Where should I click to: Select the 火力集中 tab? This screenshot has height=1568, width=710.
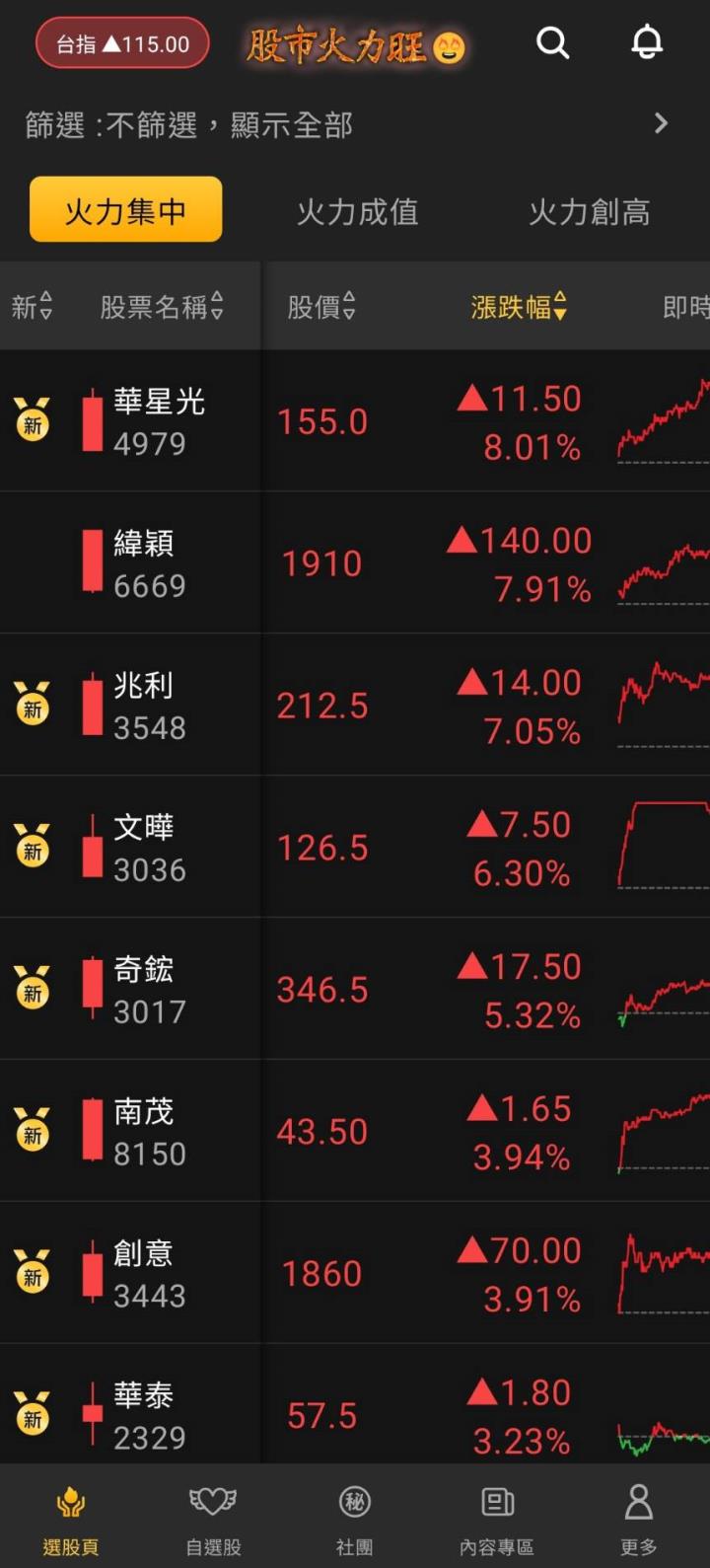pyautogui.click(x=125, y=210)
